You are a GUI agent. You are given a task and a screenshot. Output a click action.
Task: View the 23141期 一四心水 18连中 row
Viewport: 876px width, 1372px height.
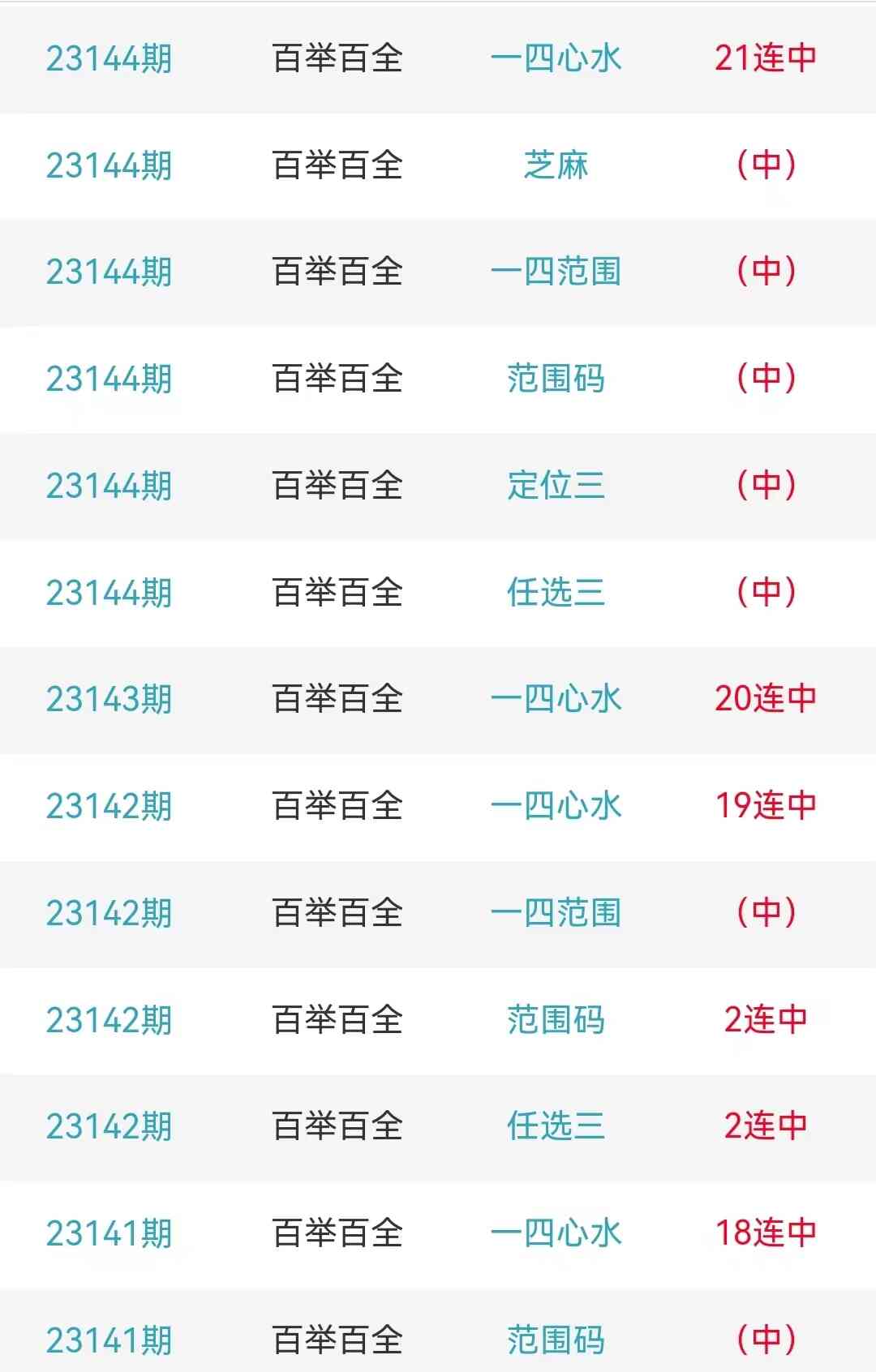pos(556,1233)
